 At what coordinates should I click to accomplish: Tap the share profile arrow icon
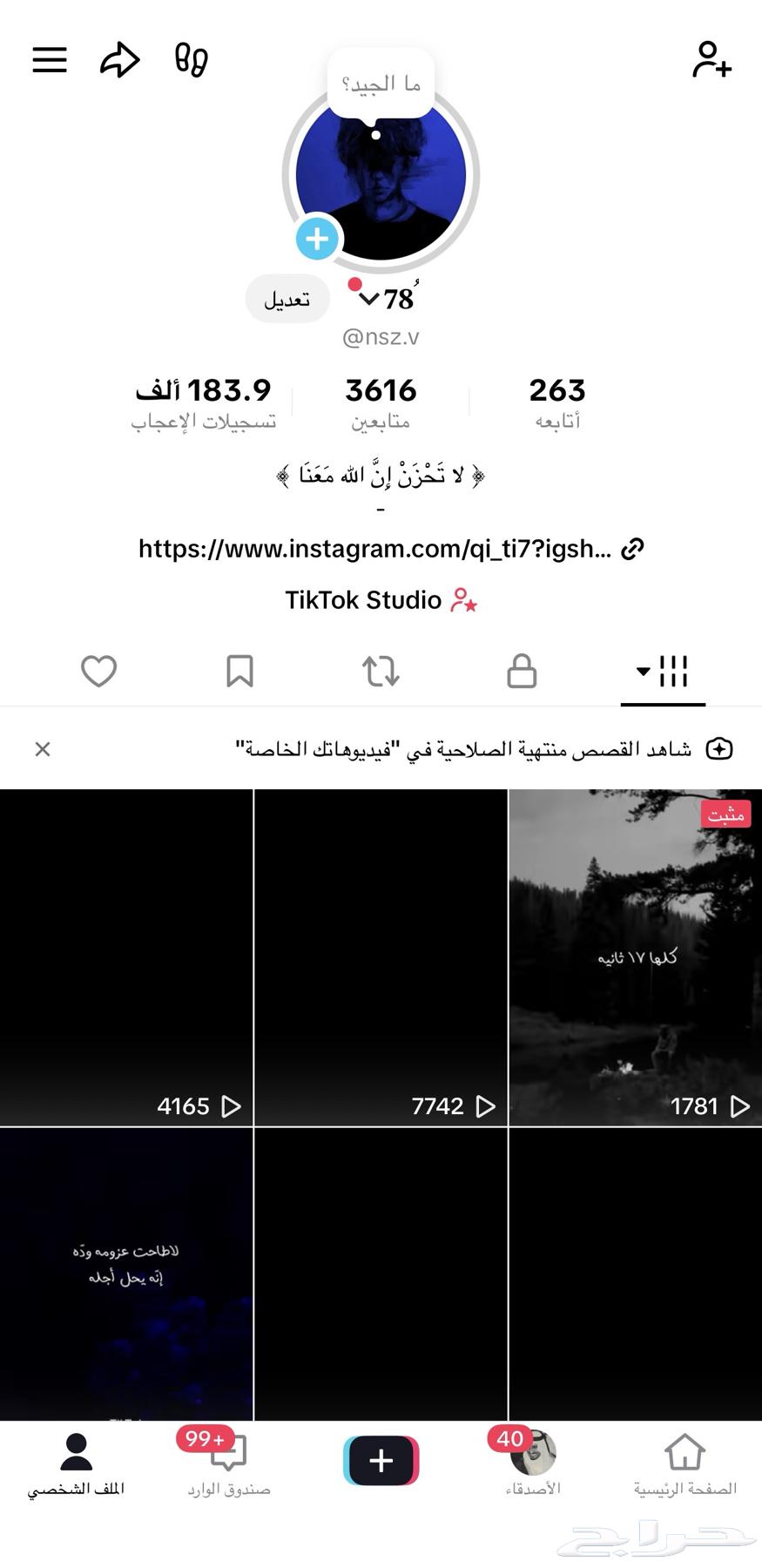click(120, 59)
